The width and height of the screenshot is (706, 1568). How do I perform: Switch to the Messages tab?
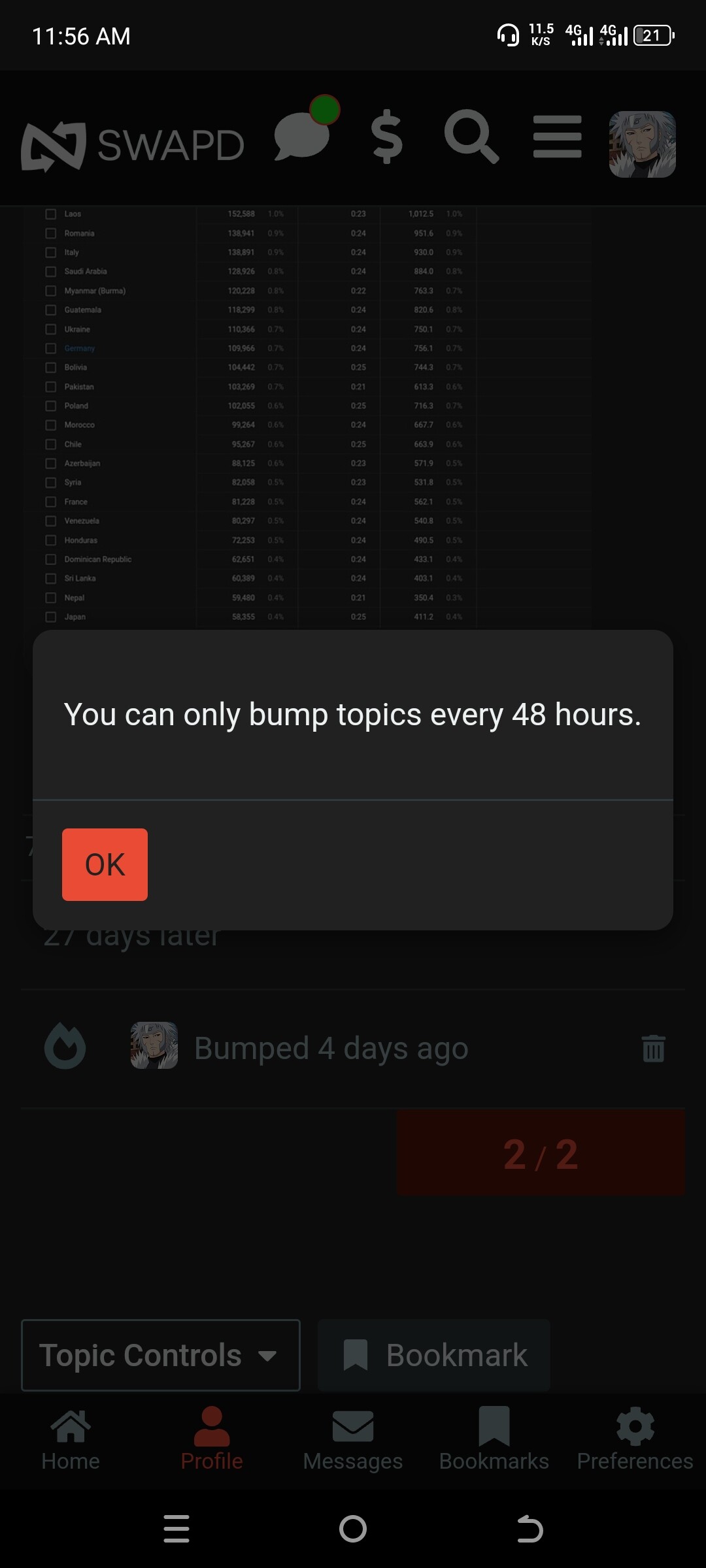pyautogui.click(x=353, y=1440)
